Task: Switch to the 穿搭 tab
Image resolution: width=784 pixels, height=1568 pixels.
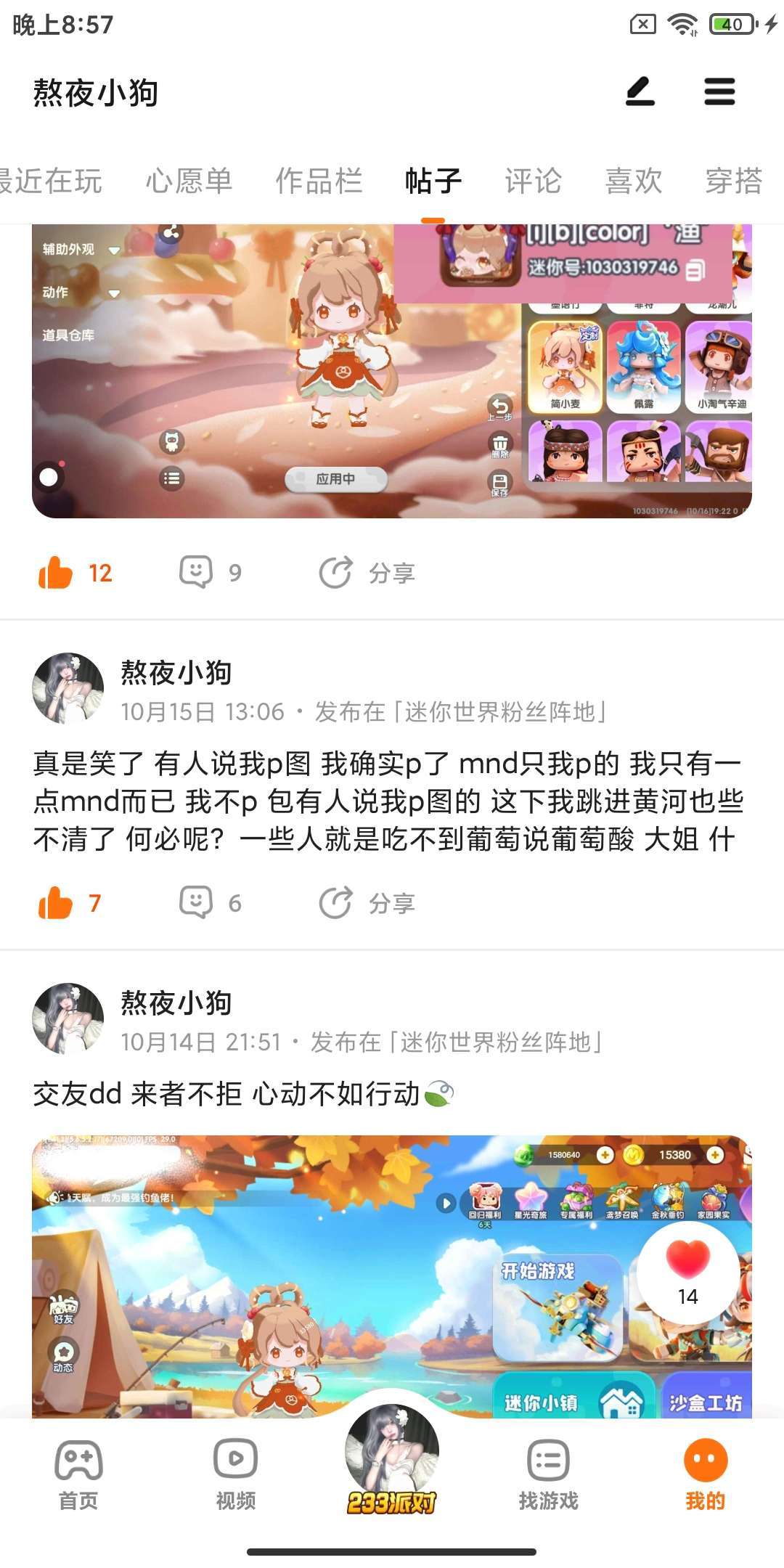Action: (x=734, y=181)
